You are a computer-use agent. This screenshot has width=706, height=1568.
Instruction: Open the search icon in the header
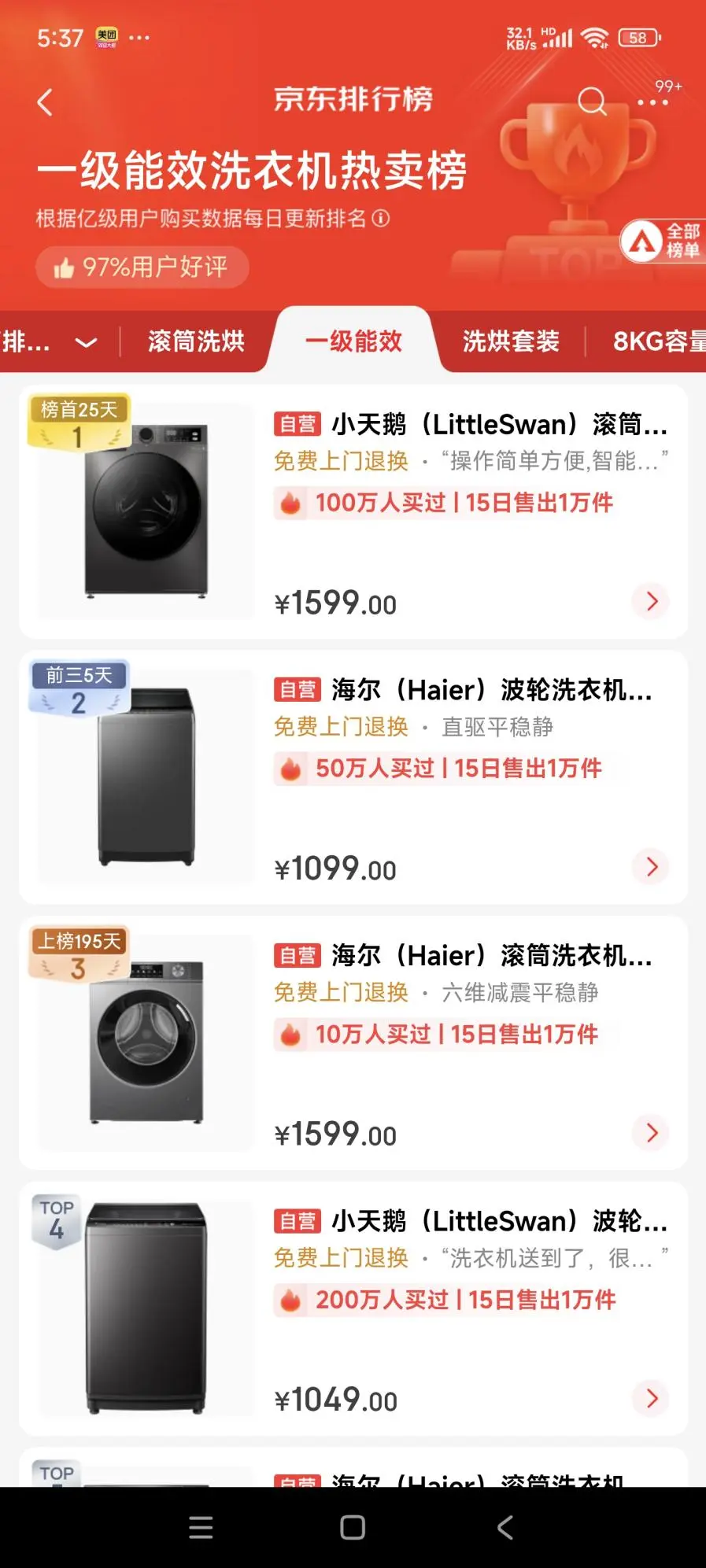click(x=592, y=102)
